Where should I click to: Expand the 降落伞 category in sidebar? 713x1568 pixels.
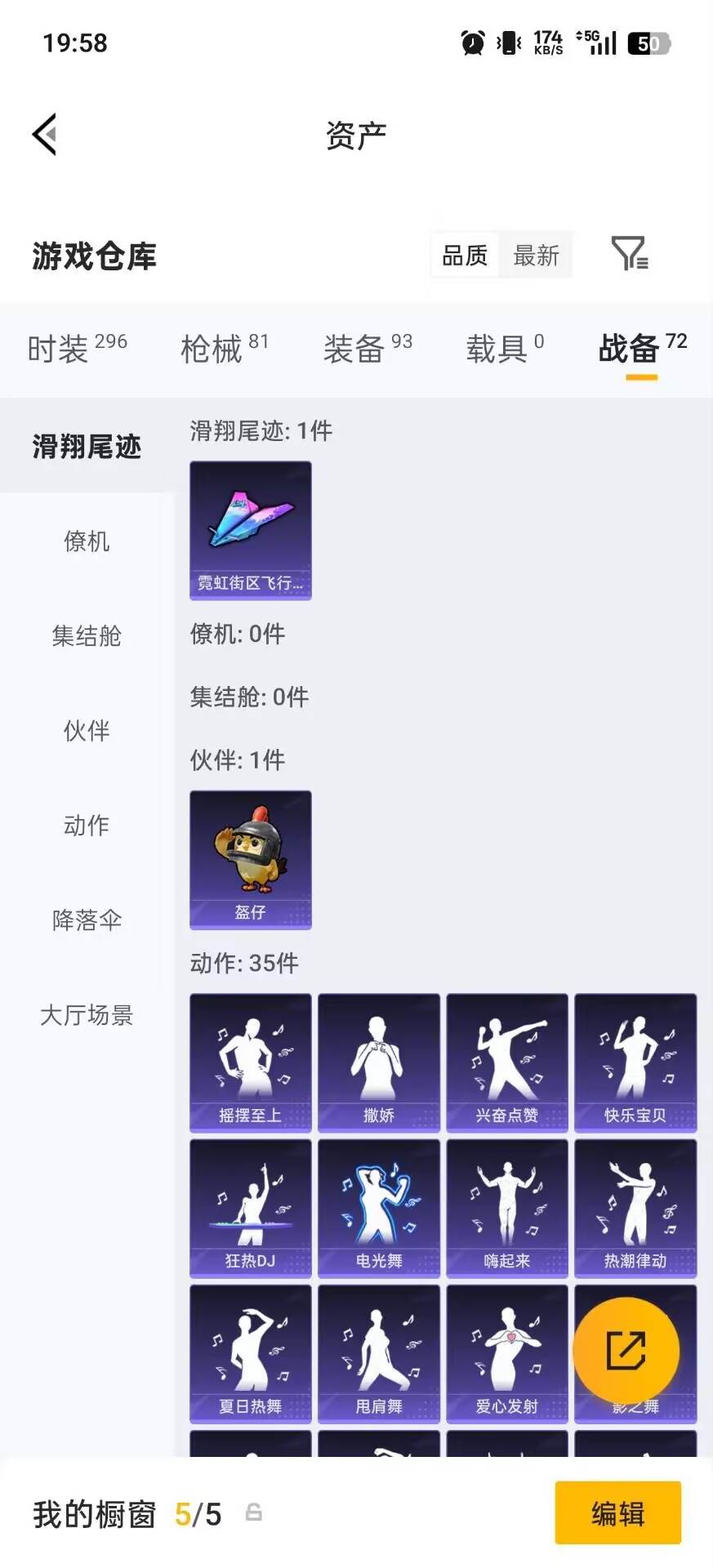(87, 920)
